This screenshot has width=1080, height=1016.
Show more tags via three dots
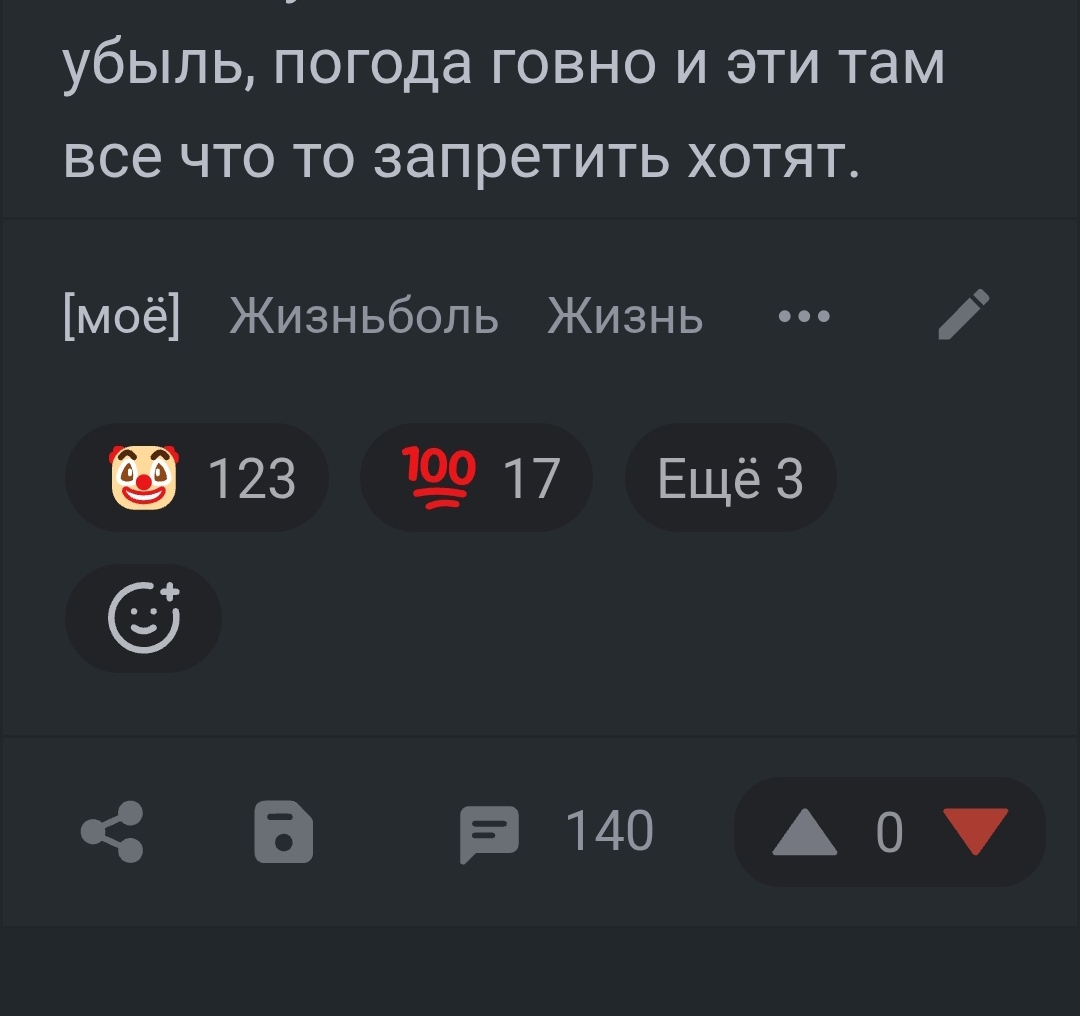(804, 317)
